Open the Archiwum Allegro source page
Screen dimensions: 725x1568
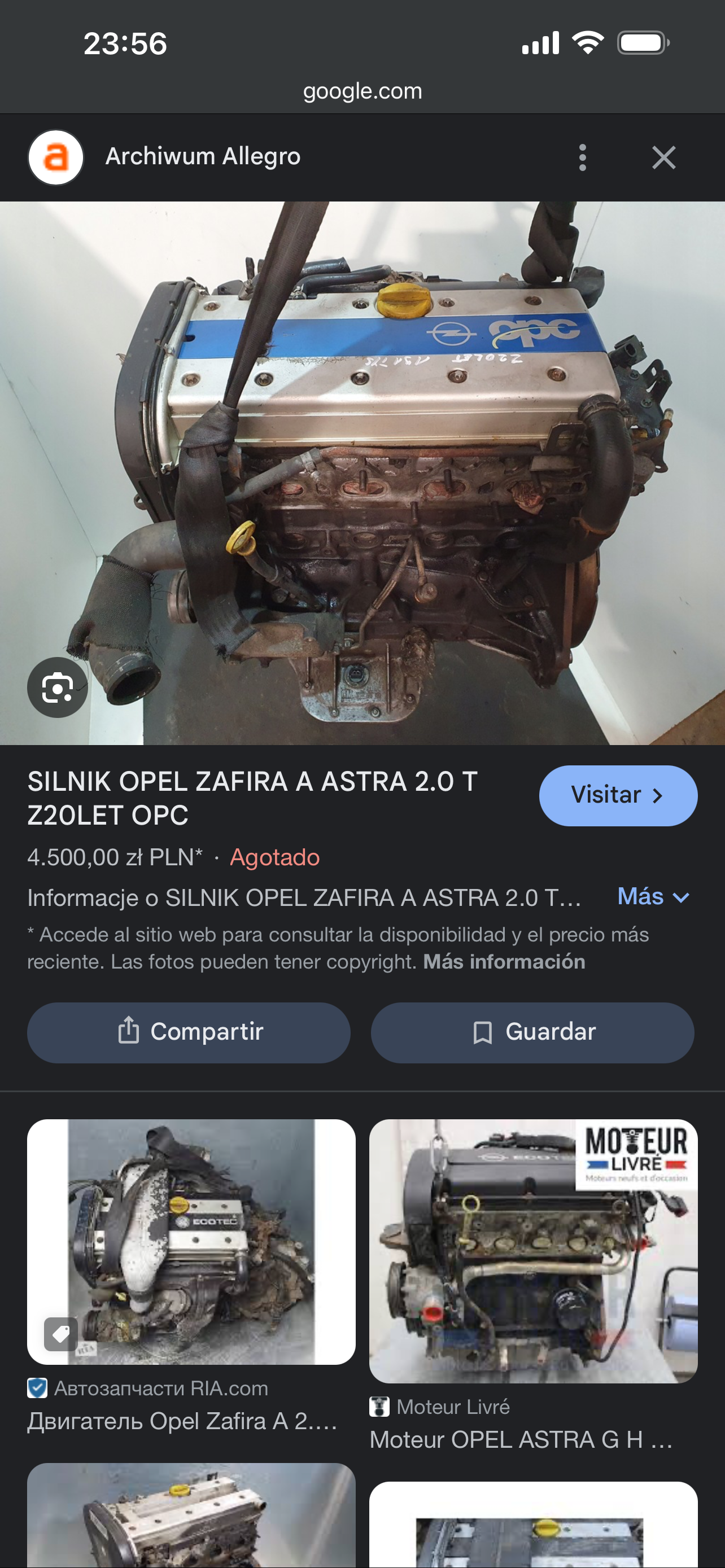tap(202, 156)
